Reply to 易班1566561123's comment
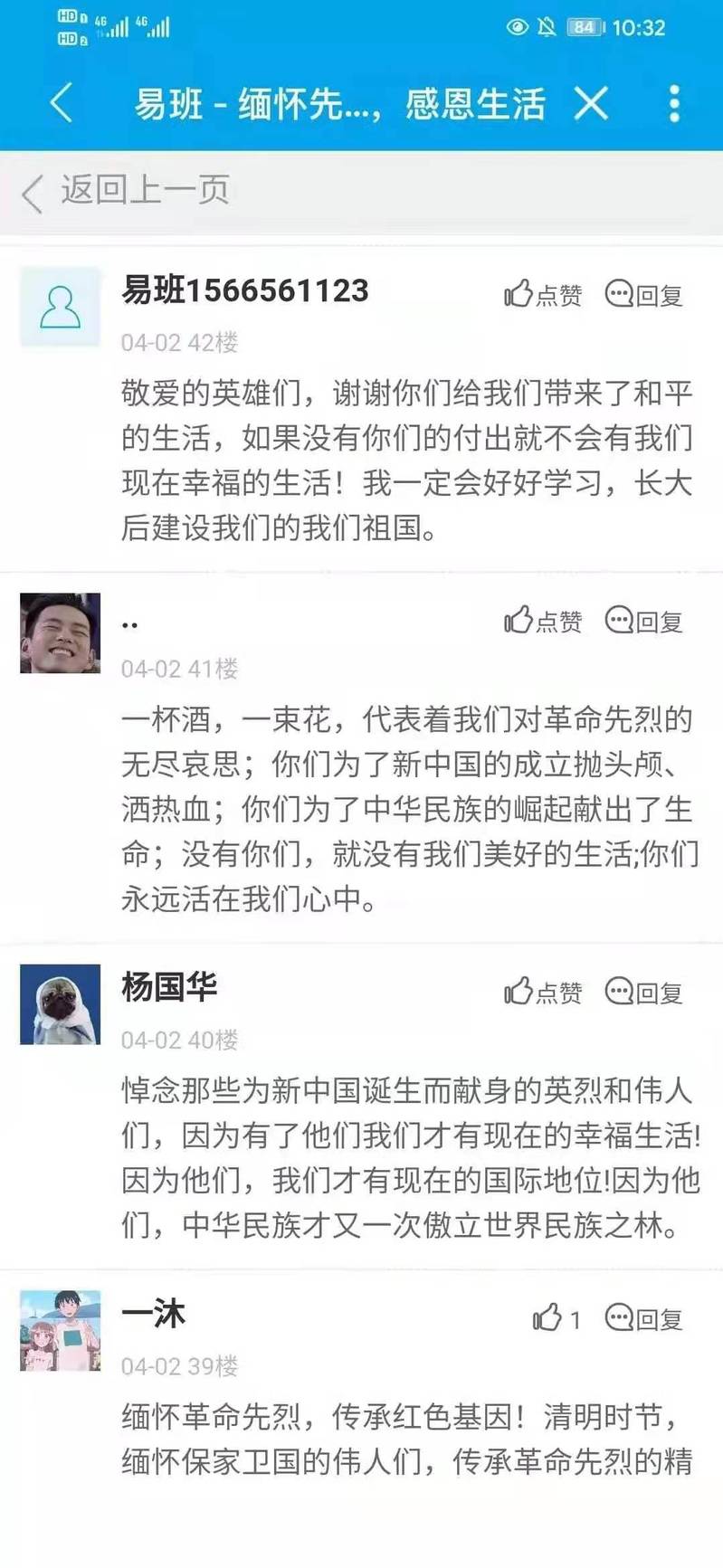This screenshot has height=1568, width=723. [x=644, y=295]
